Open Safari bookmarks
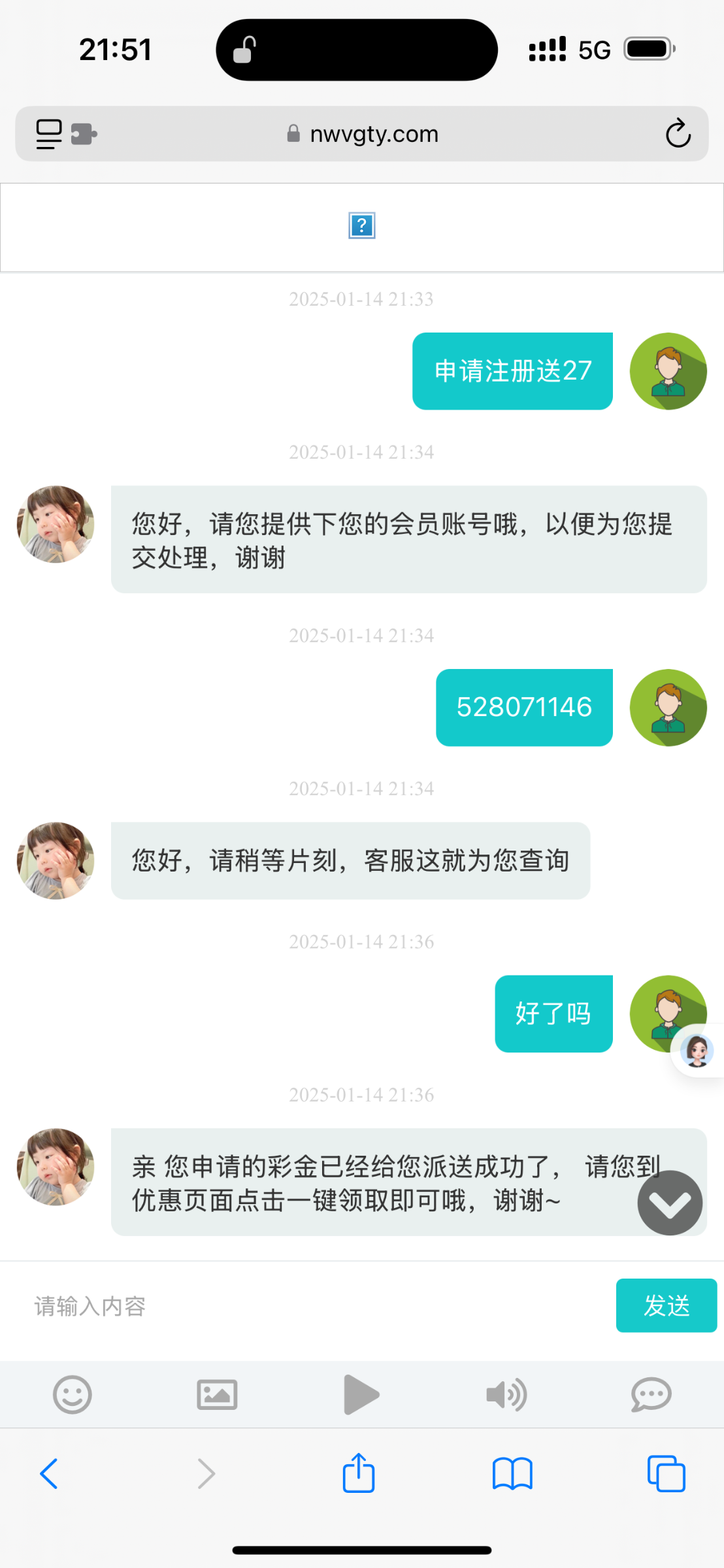The height and width of the screenshot is (1568, 724). point(512,1474)
